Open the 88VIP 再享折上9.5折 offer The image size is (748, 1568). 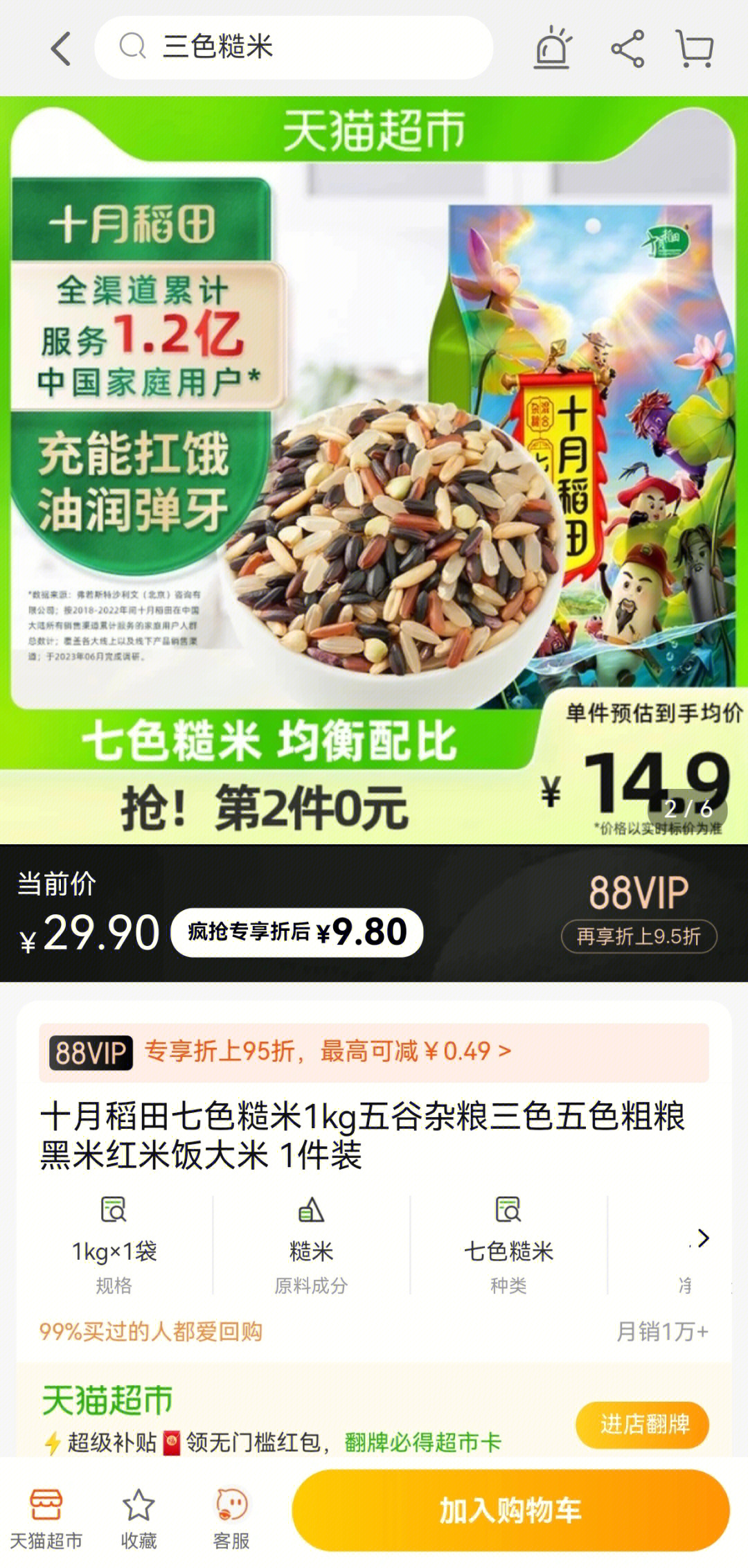point(639,936)
